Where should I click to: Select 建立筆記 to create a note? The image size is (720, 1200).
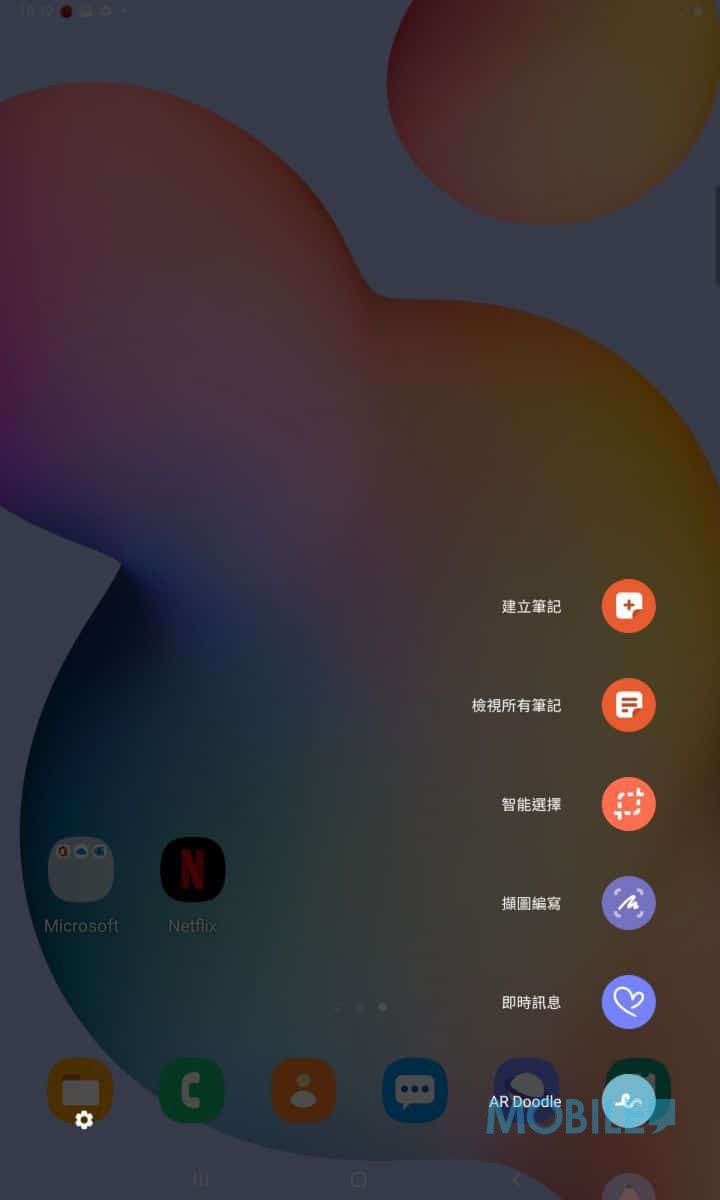pyautogui.click(x=628, y=606)
